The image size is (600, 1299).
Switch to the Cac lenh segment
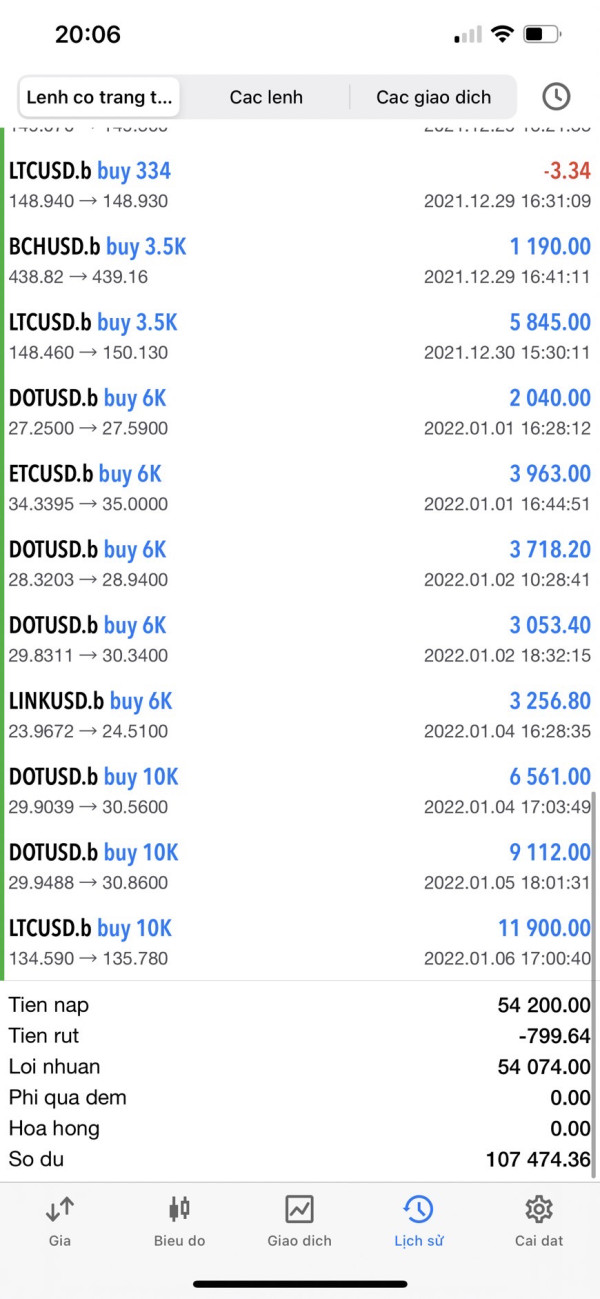[x=266, y=97]
